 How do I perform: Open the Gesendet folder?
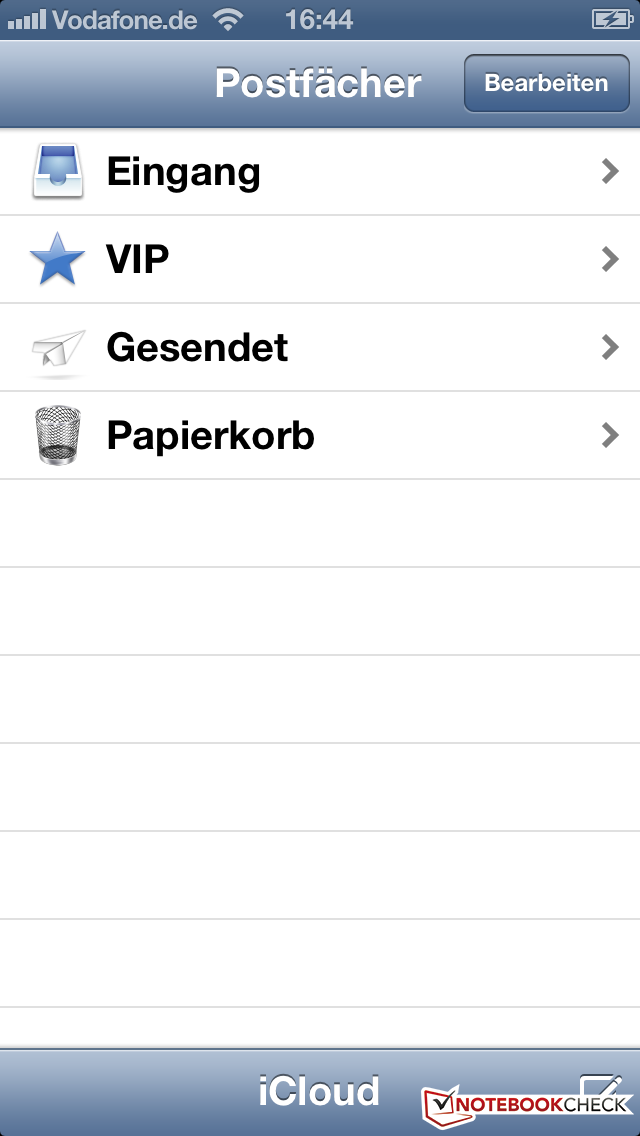[x=320, y=348]
